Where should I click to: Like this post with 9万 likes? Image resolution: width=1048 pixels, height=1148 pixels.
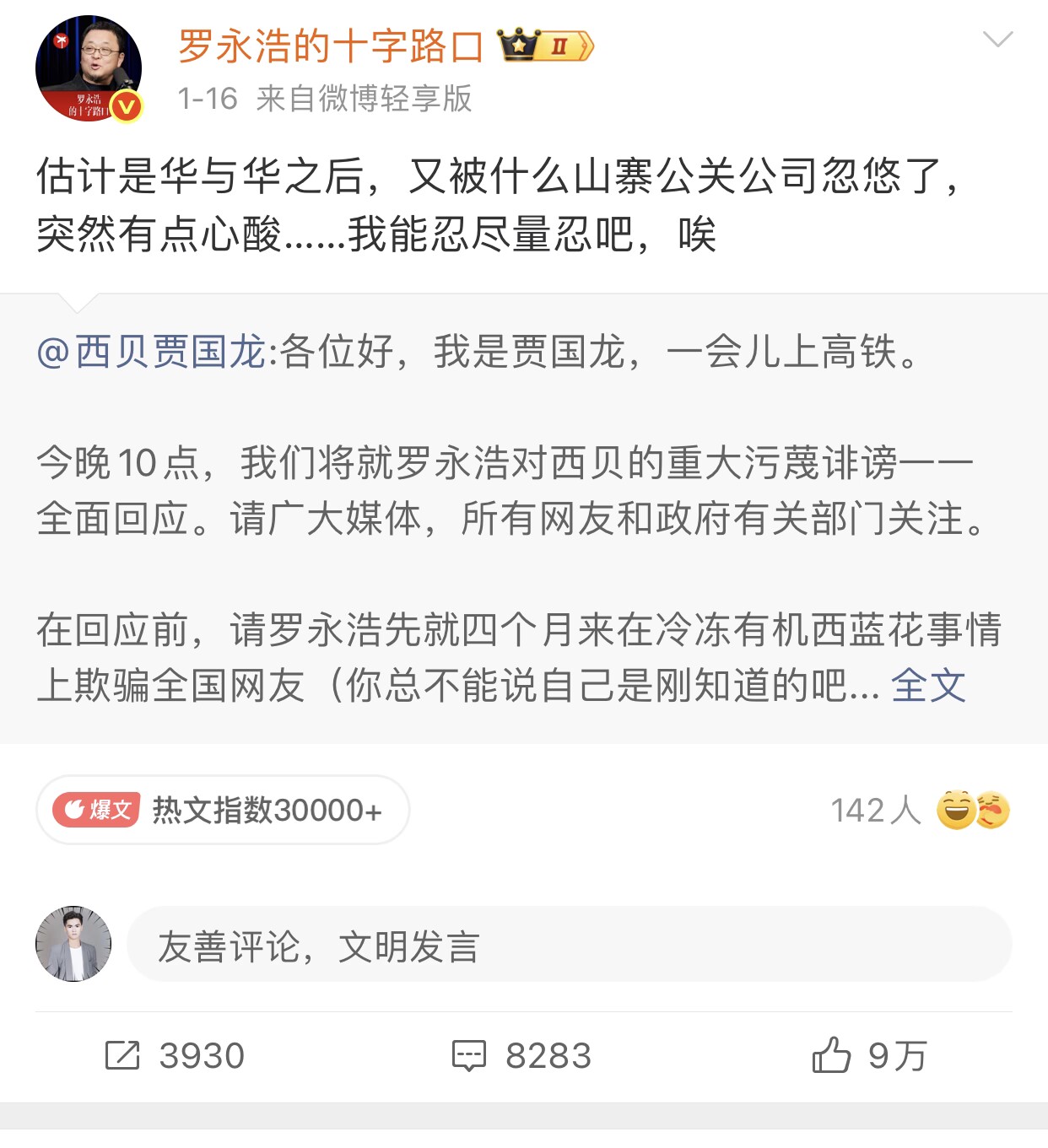869,1055
